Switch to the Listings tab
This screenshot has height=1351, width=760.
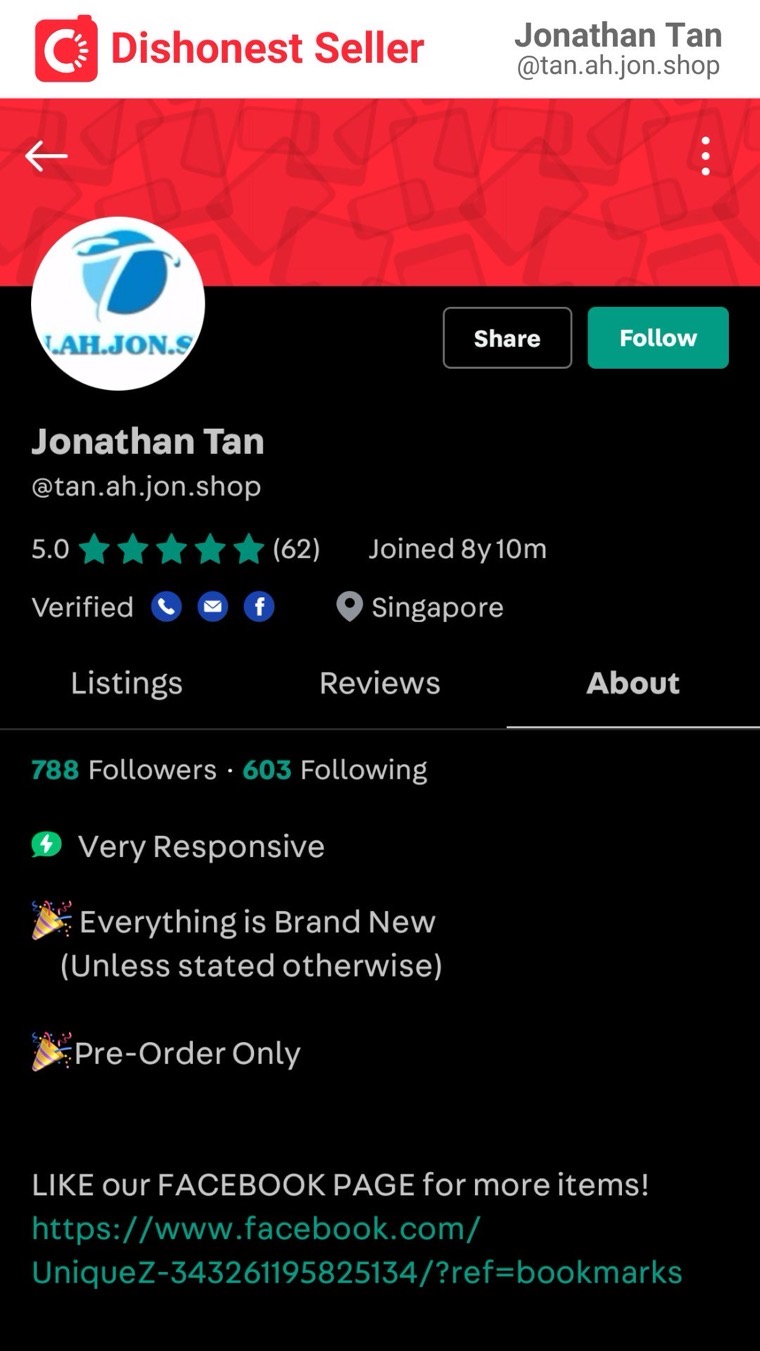[127, 683]
